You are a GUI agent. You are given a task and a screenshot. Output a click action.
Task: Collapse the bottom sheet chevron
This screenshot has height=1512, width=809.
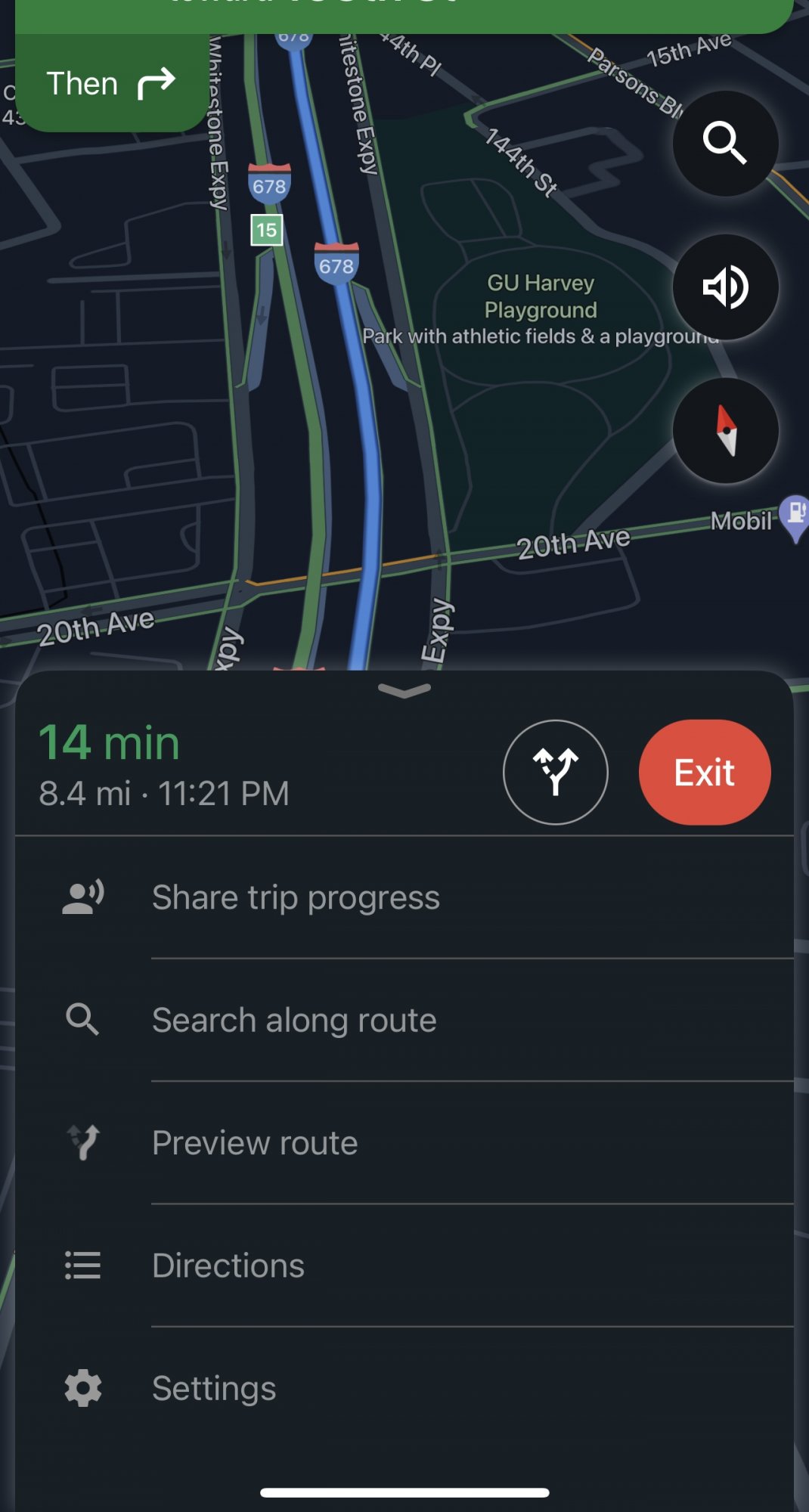coord(404,690)
